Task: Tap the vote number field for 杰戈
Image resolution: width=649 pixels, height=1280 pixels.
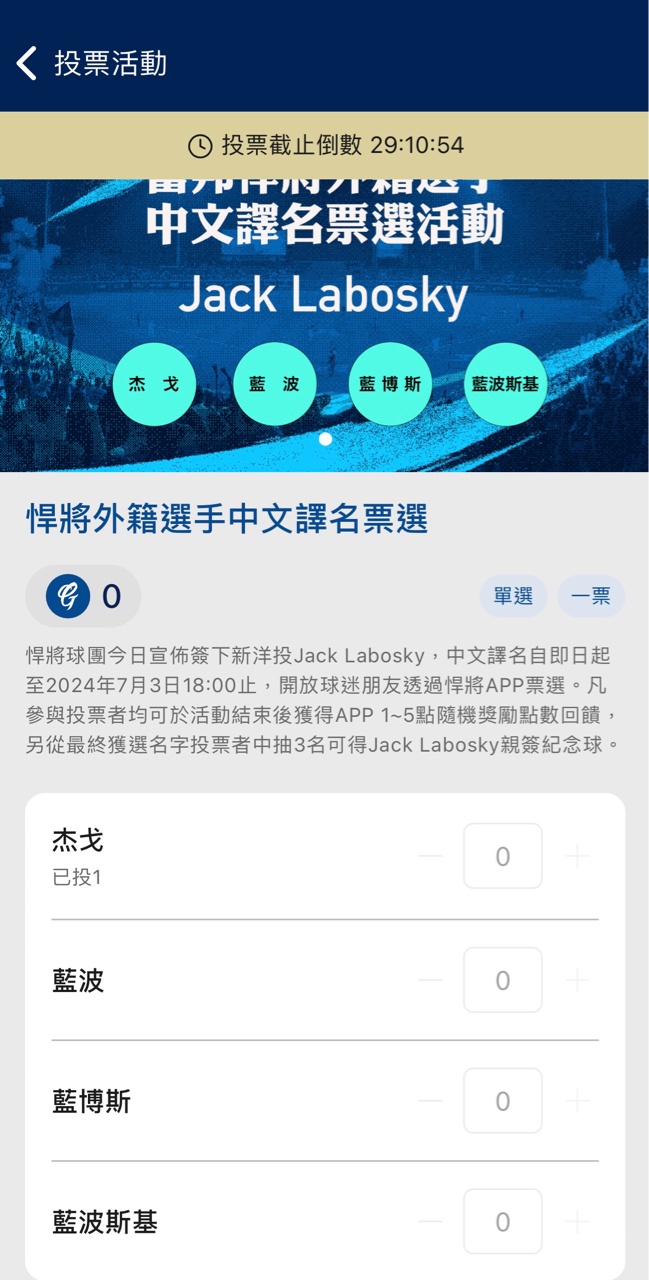Action: pos(502,856)
